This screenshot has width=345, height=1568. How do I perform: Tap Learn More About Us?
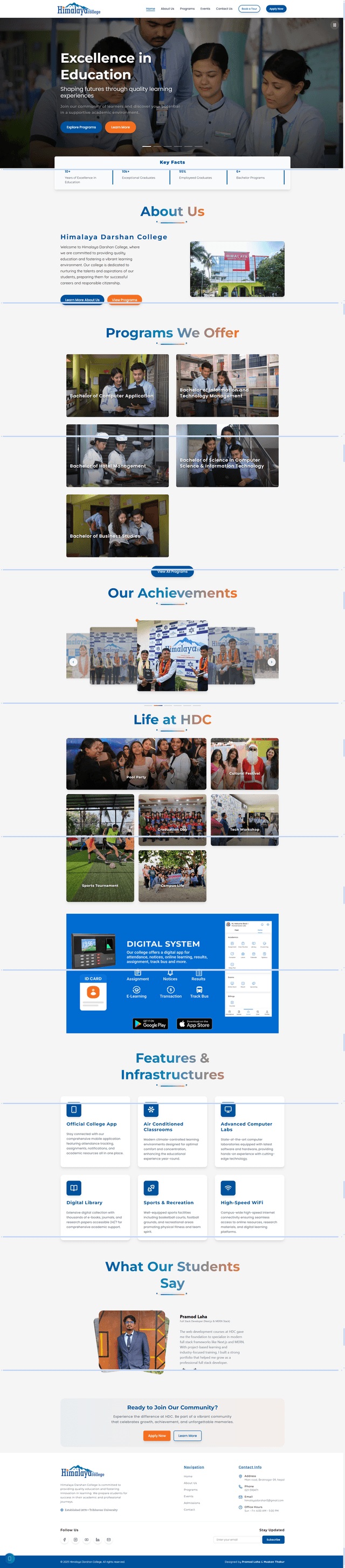[82, 300]
